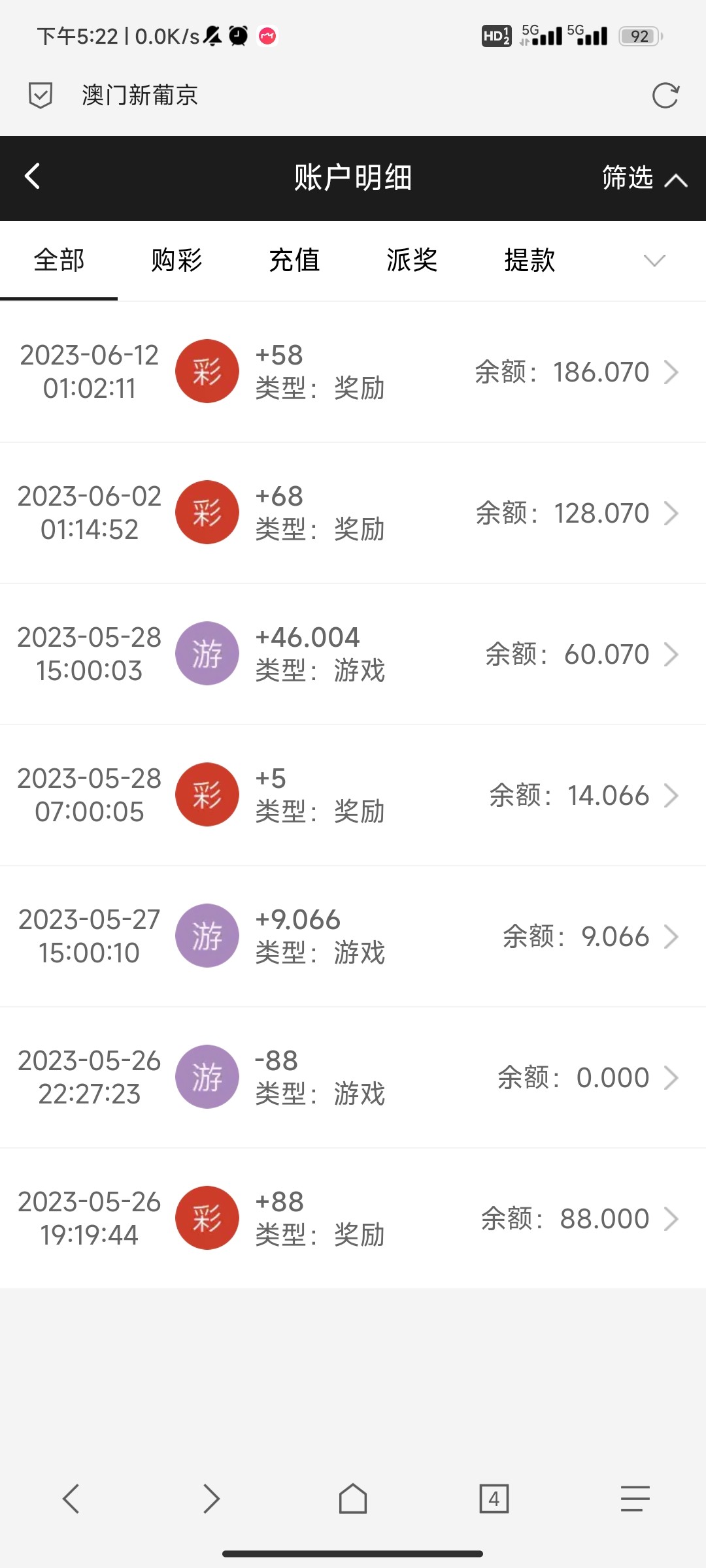The image size is (706, 1568).
Task: Select the 全部 tab
Action: (59, 260)
